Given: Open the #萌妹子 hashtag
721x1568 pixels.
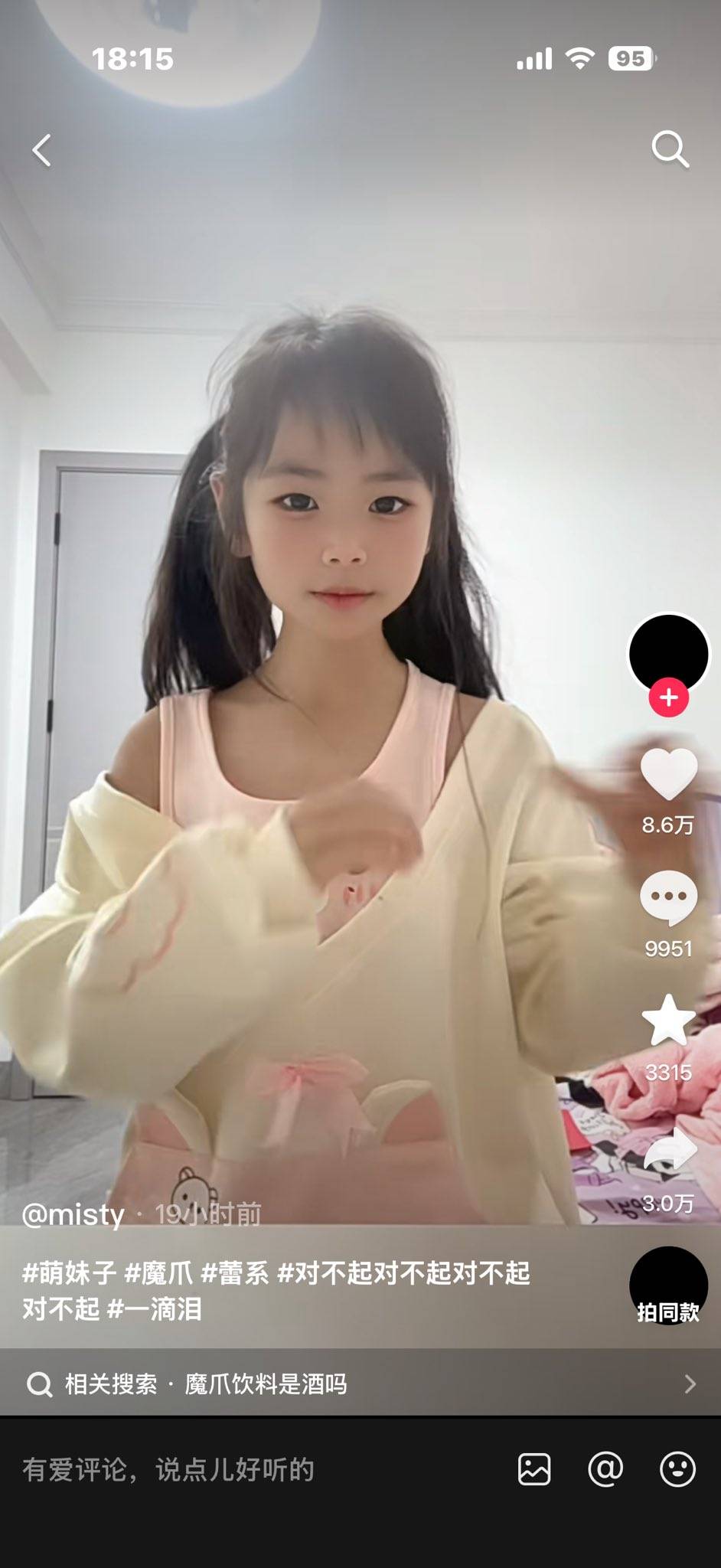Looking at the screenshot, I should point(69,1272).
